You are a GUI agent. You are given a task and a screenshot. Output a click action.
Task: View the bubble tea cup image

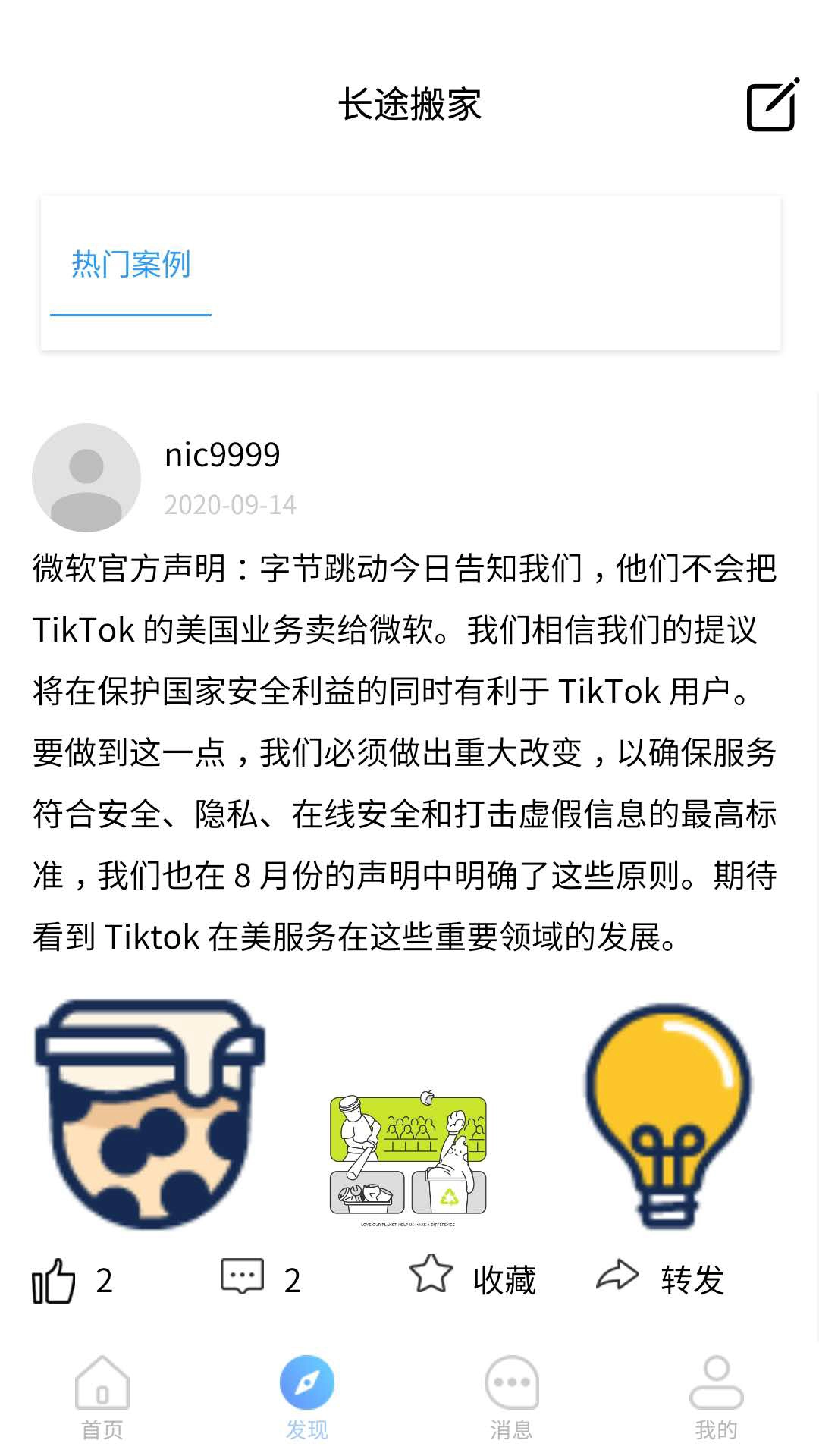(150, 1113)
